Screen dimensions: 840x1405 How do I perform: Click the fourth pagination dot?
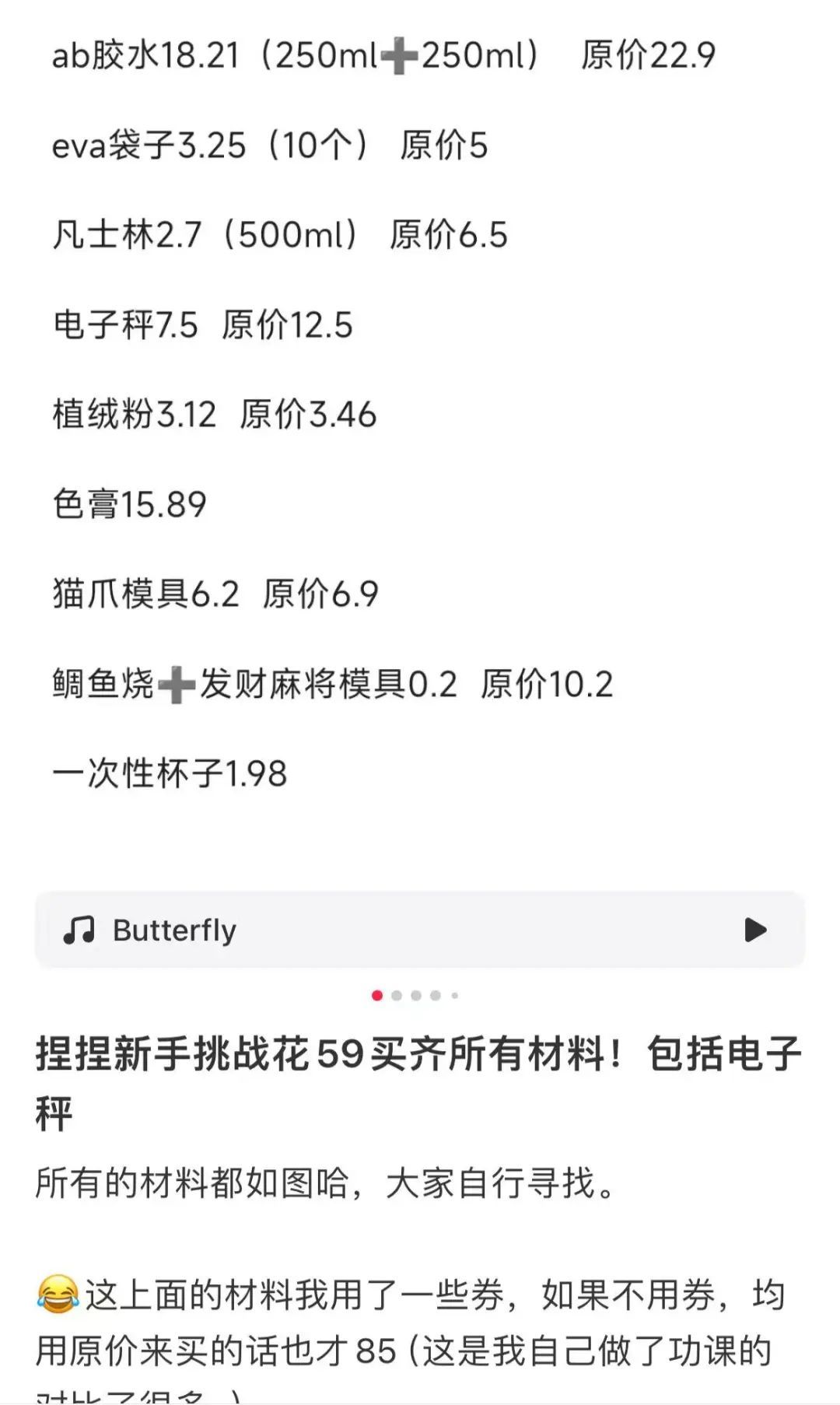pos(436,993)
